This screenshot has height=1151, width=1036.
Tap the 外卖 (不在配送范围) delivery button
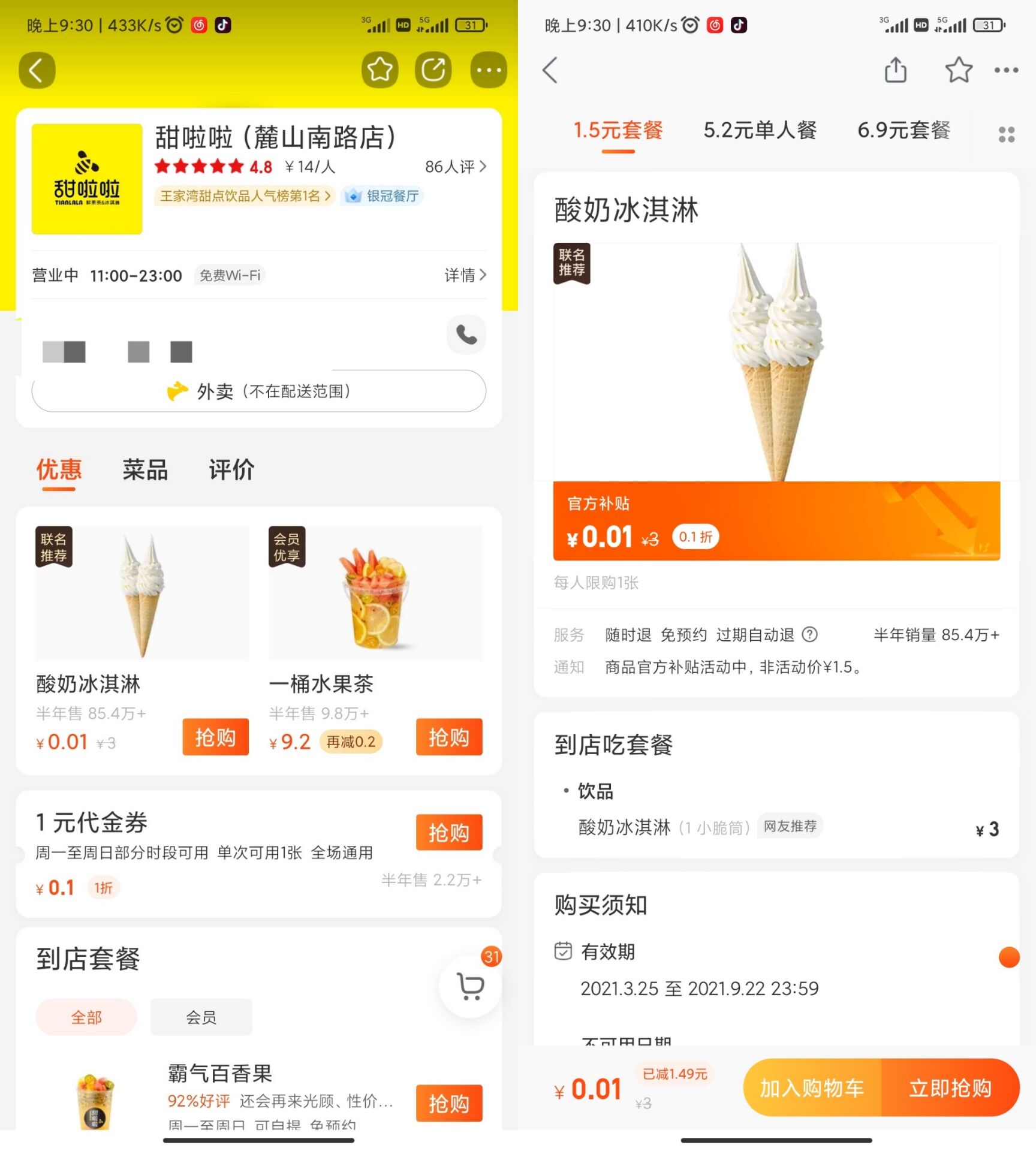(x=258, y=391)
